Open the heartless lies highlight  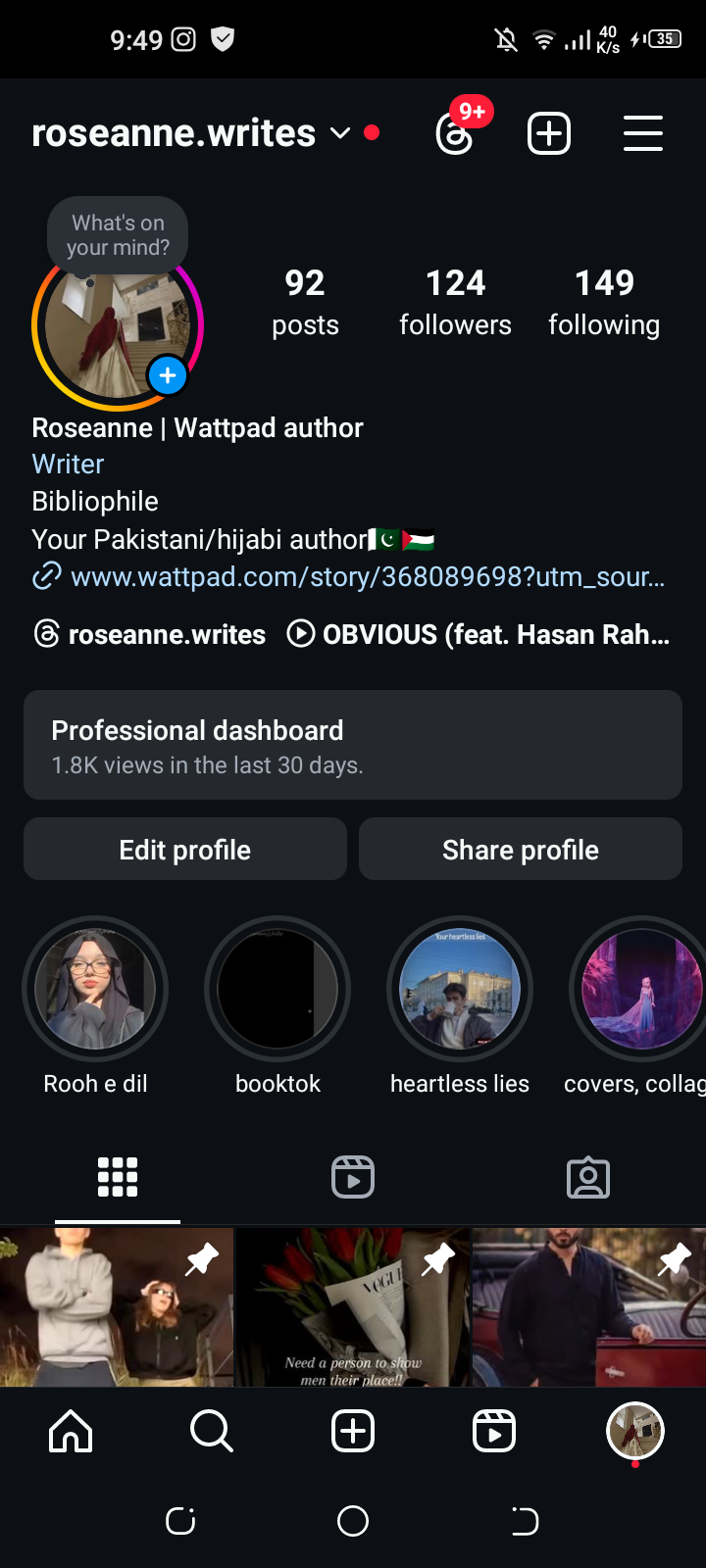(x=460, y=990)
